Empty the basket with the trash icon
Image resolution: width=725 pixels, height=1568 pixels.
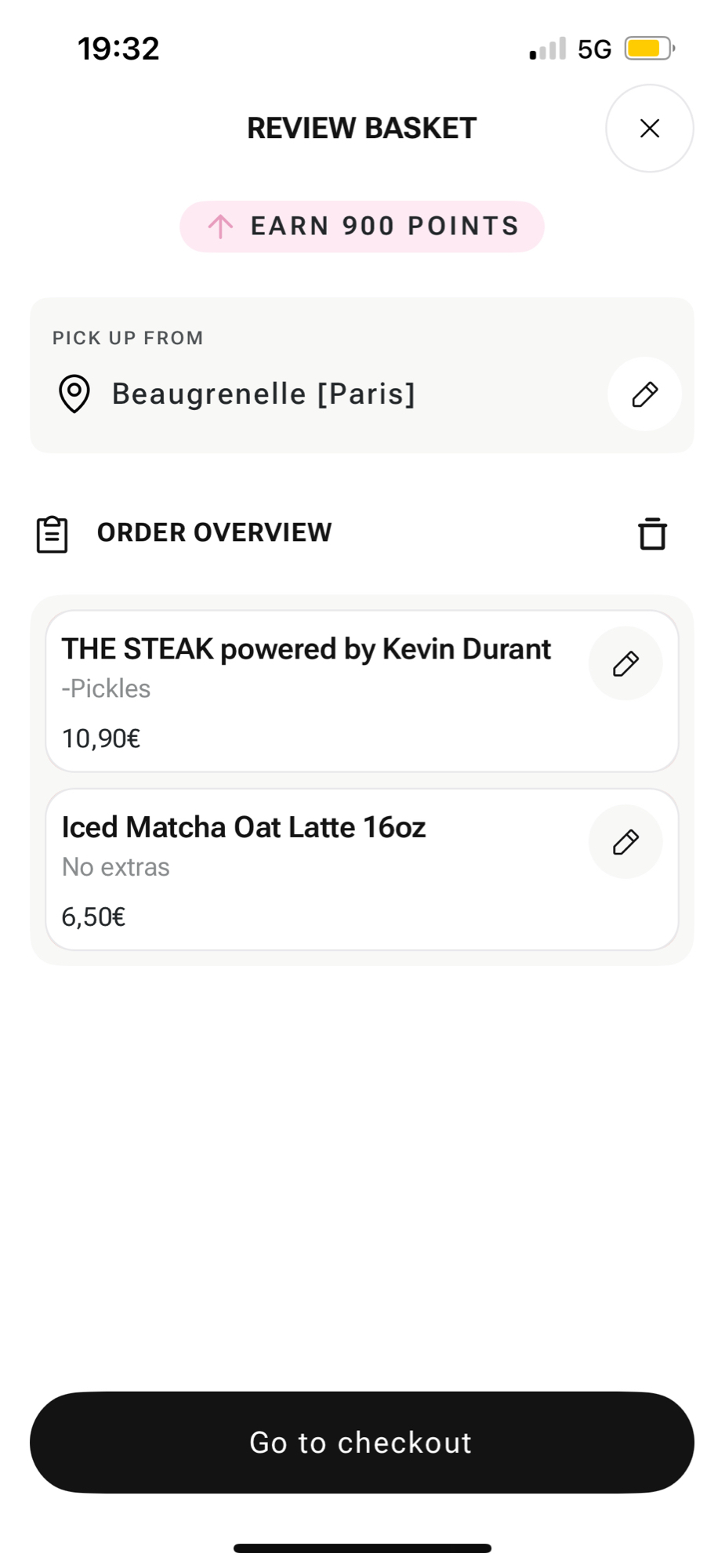tap(652, 534)
